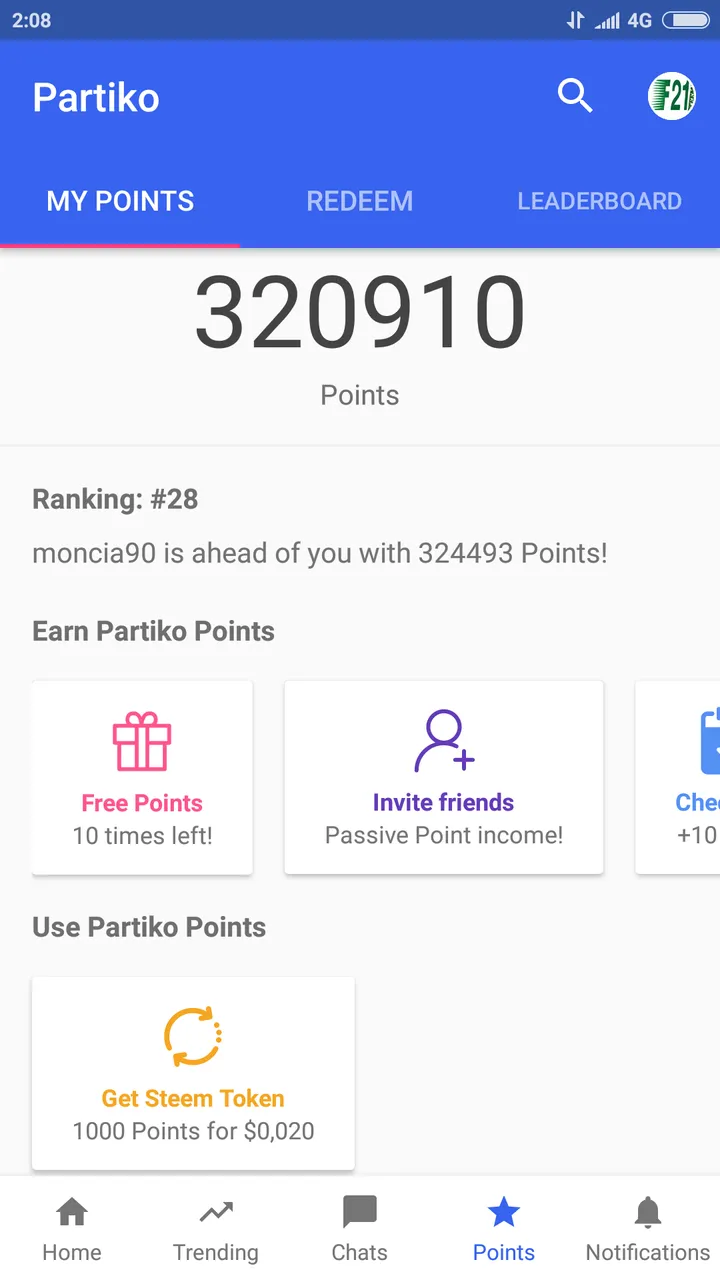Open the Trending tab
The image size is (720, 1280).
(x=216, y=1229)
